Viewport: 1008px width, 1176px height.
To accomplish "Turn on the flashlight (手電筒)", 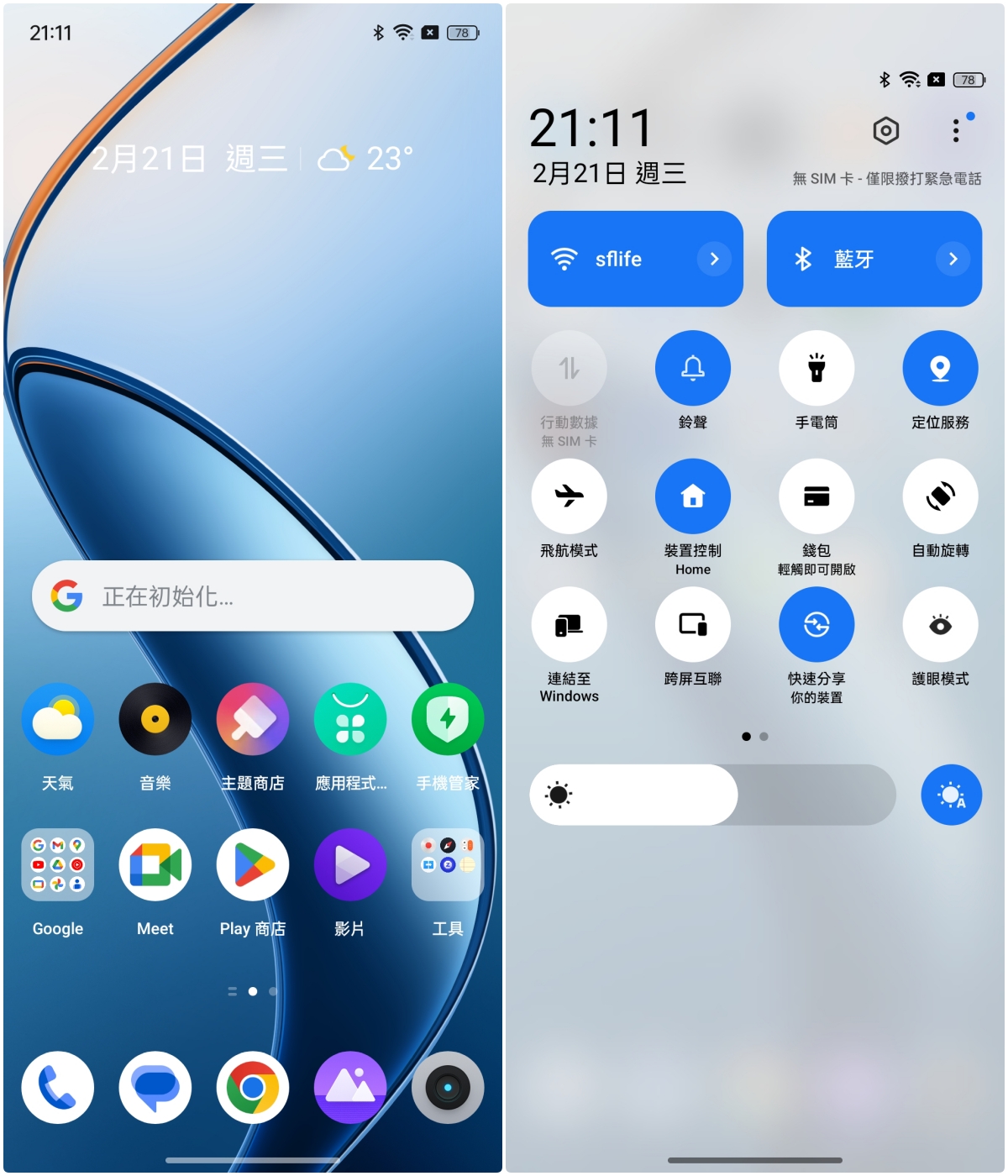I will [x=816, y=368].
